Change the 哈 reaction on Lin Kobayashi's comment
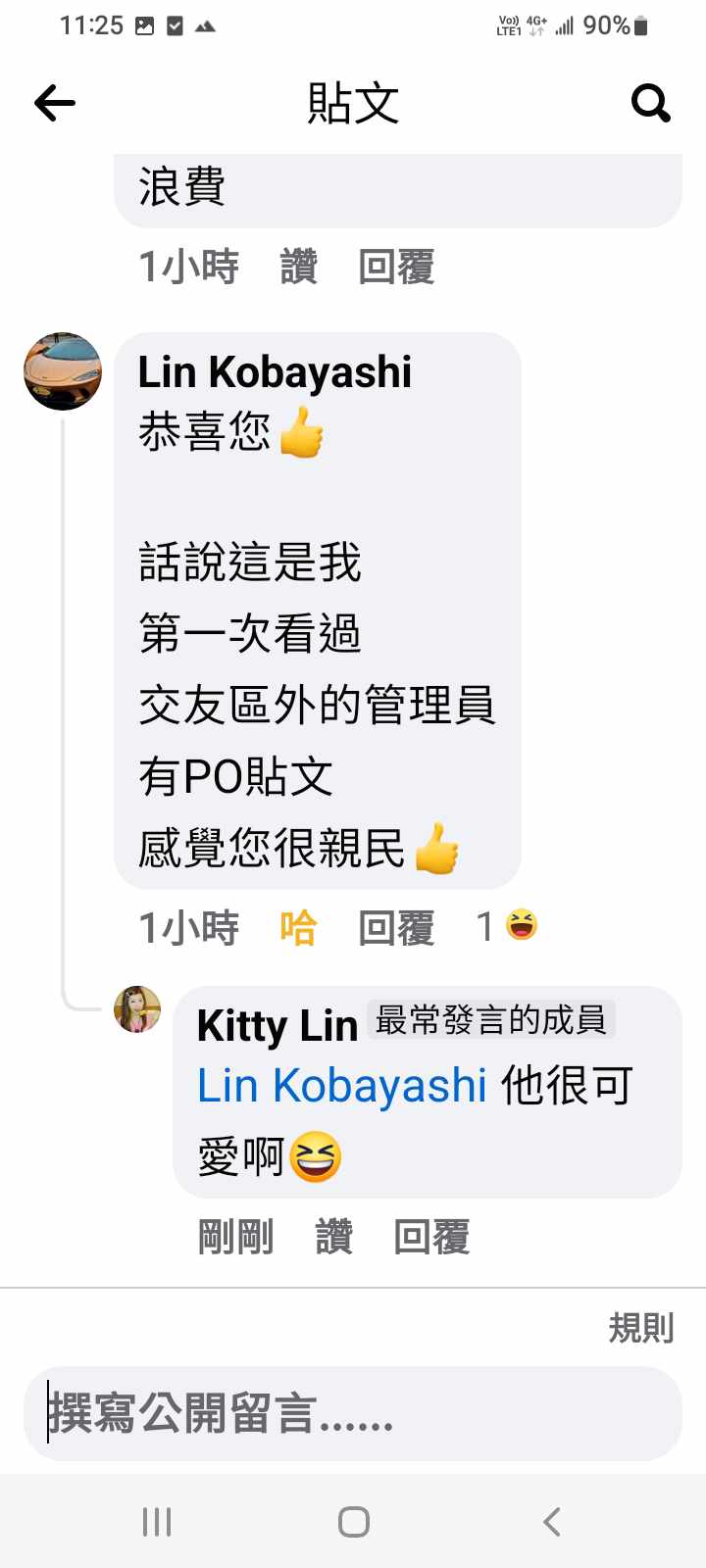The image size is (706, 1568). point(298,927)
